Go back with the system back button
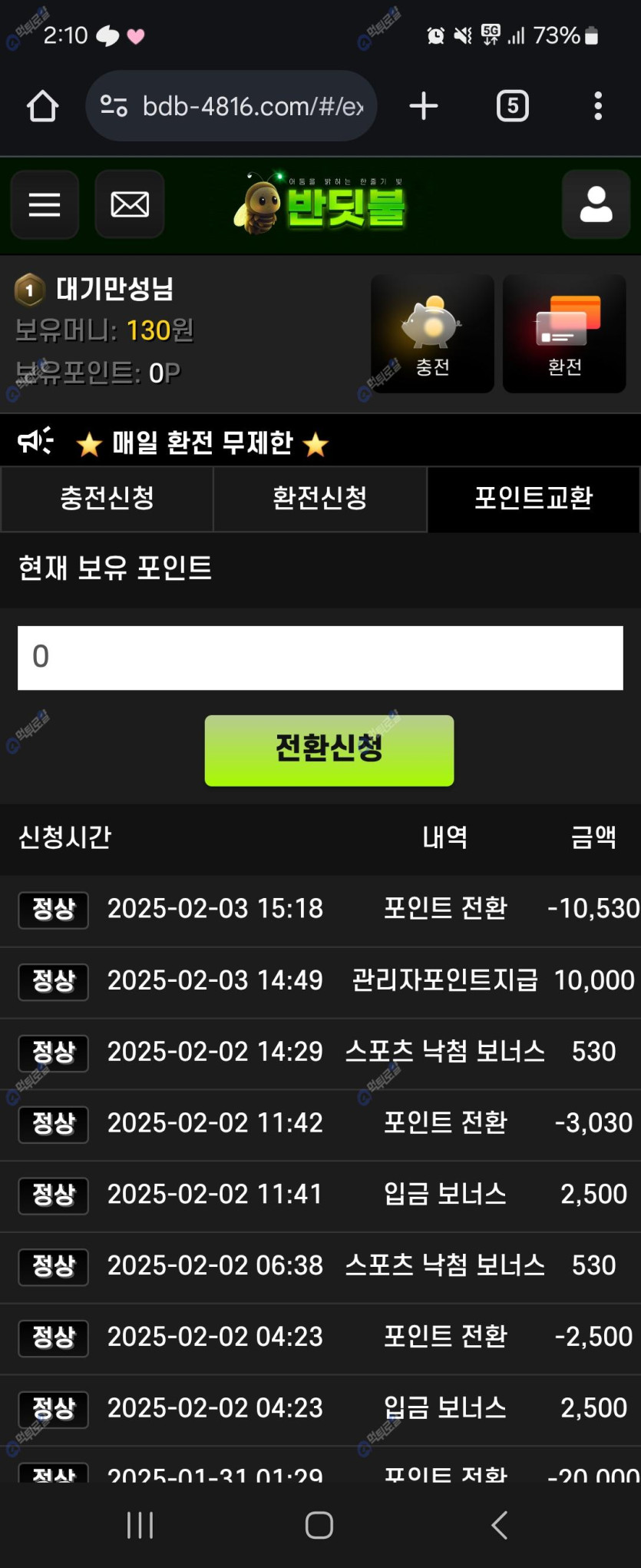The width and height of the screenshot is (641, 1568). click(499, 1525)
